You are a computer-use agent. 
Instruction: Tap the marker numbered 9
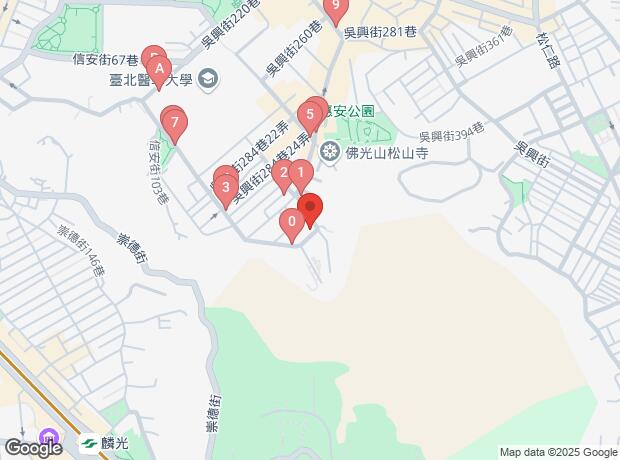click(x=337, y=10)
